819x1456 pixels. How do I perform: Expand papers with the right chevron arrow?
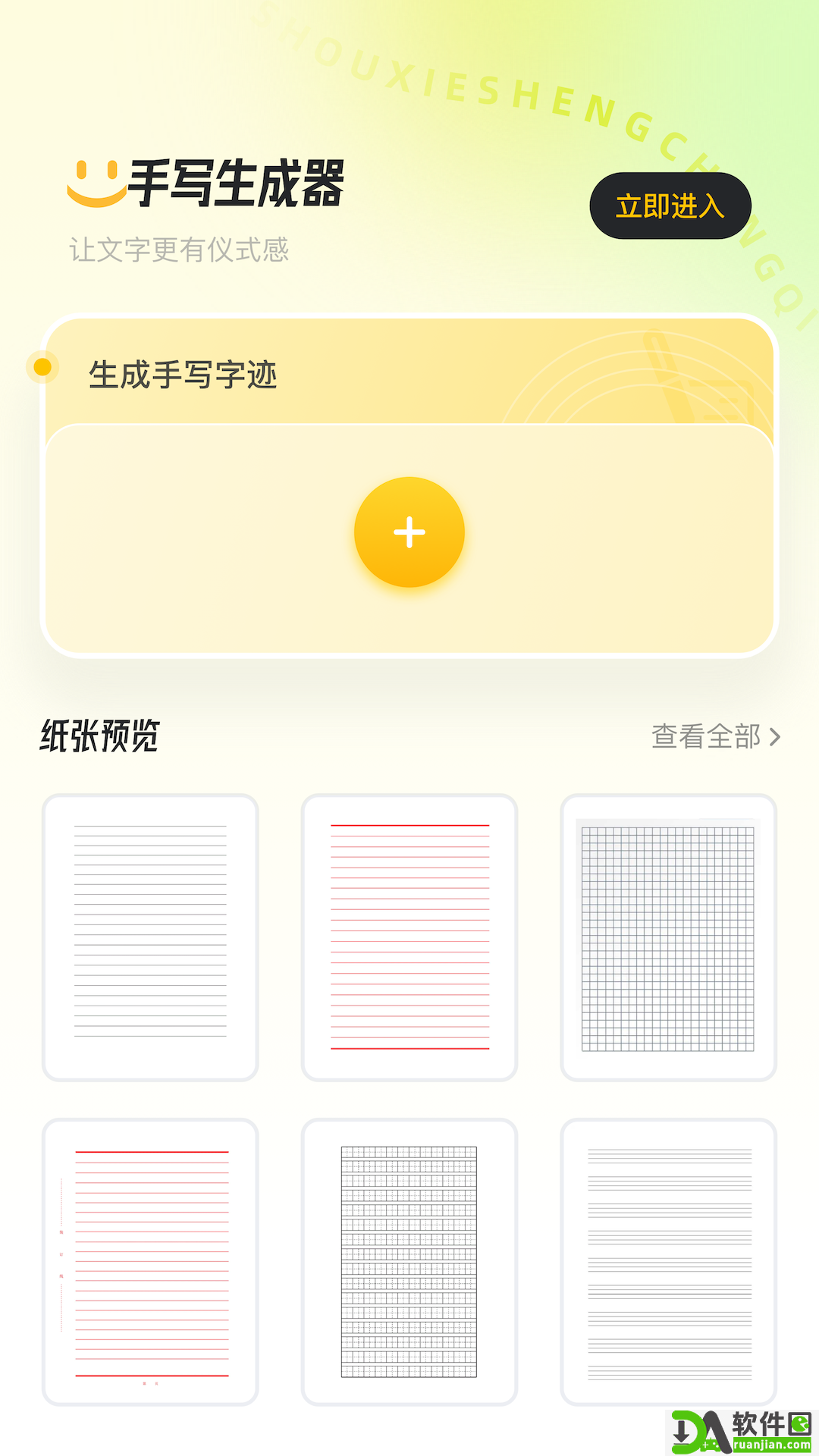click(776, 734)
